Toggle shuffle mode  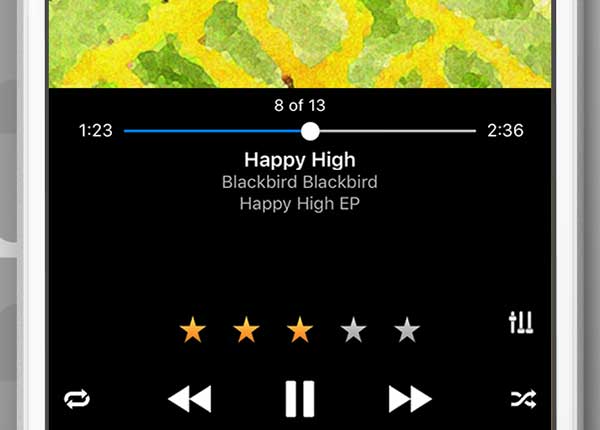click(x=523, y=399)
